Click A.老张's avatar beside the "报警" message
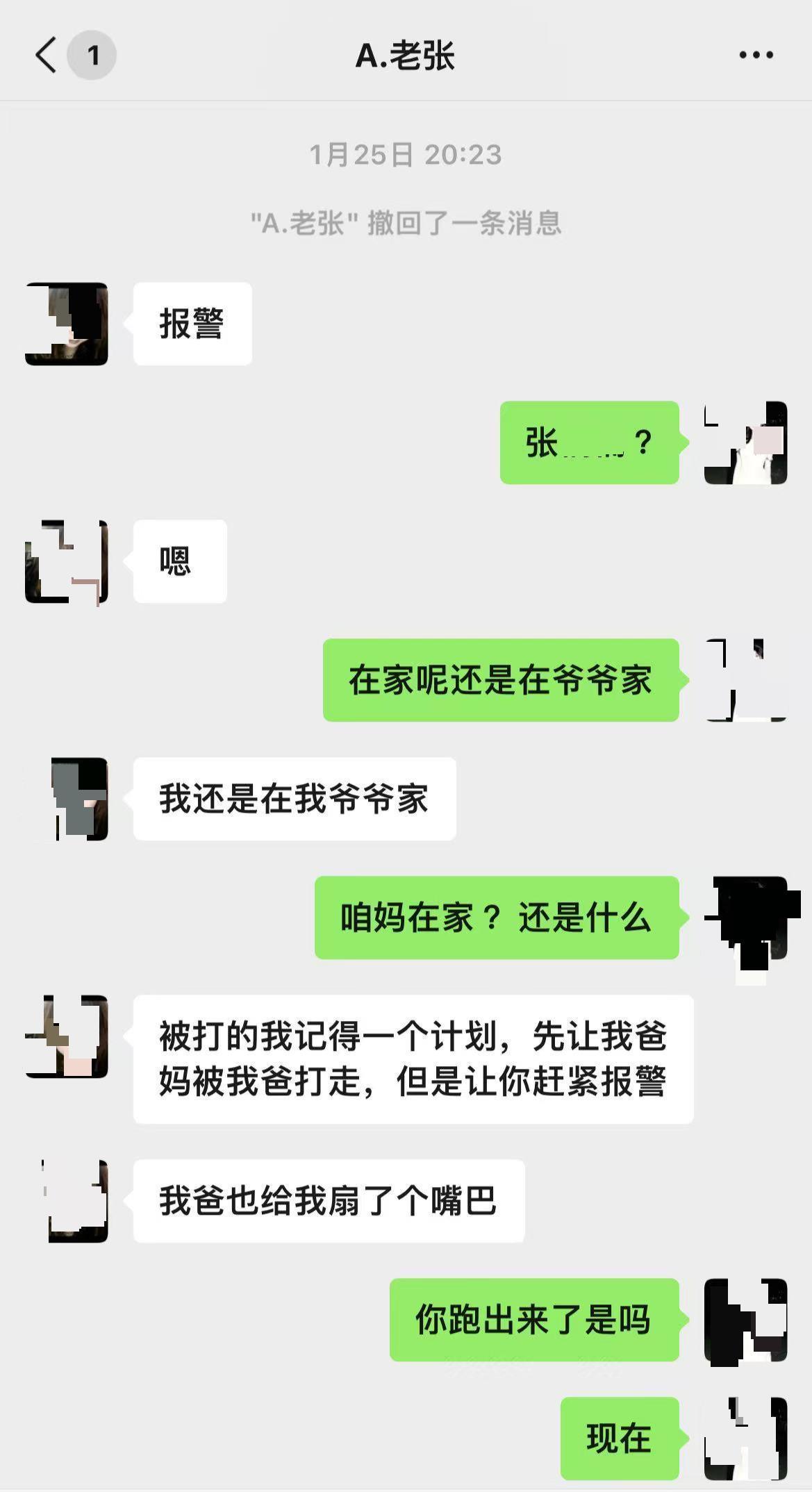812x1492 pixels. coord(66,322)
